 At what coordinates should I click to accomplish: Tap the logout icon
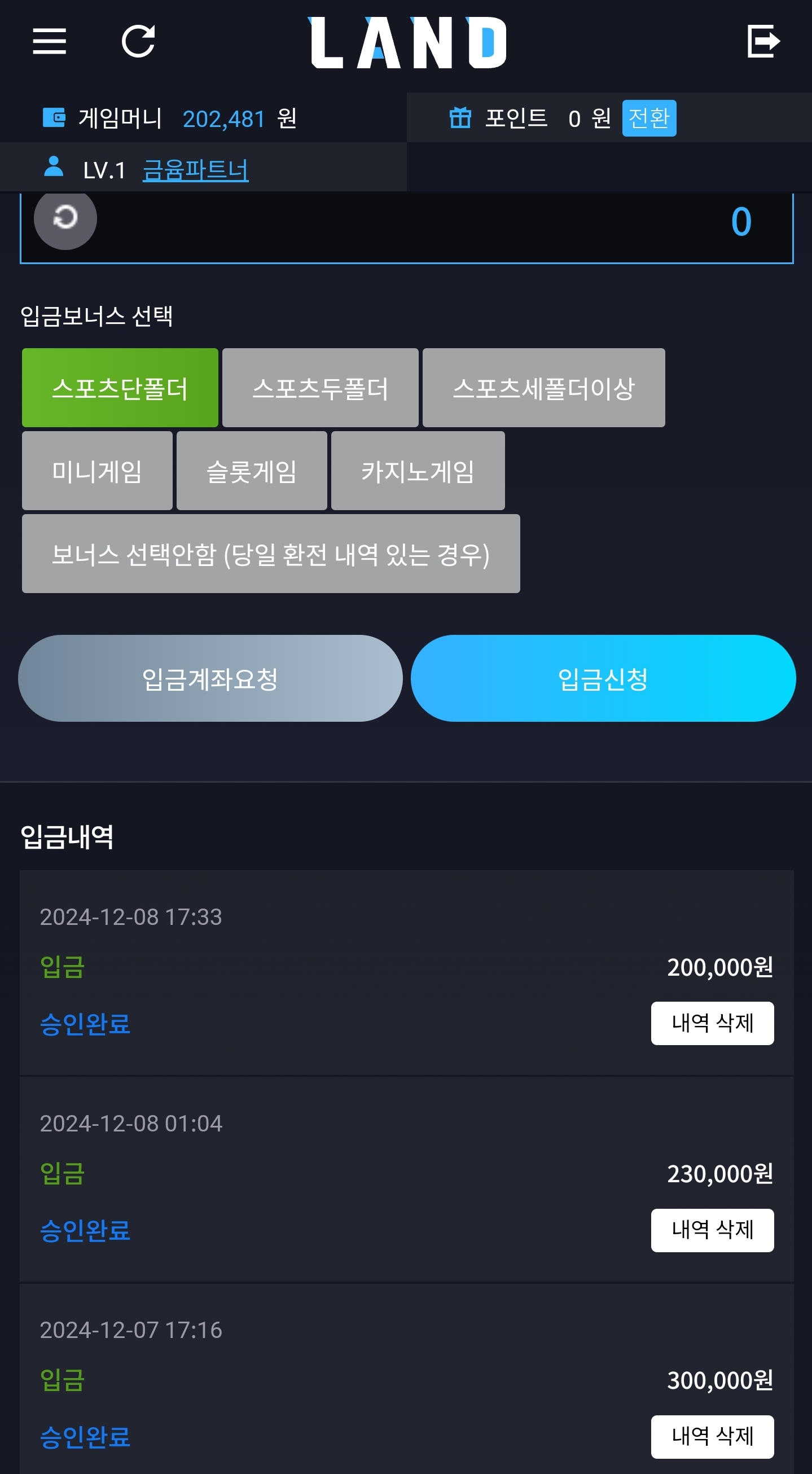[x=764, y=41]
